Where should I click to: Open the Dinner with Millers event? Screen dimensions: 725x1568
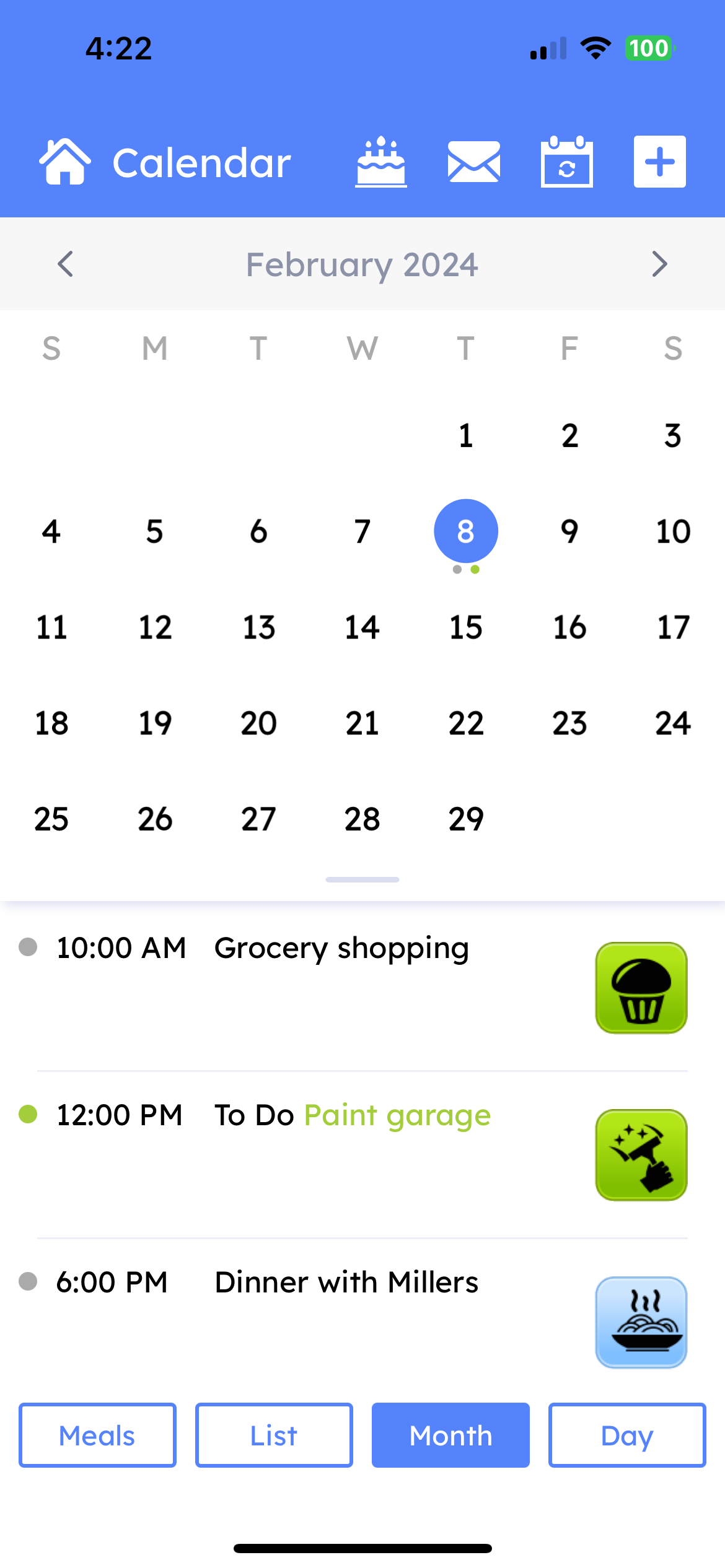[x=346, y=1283]
